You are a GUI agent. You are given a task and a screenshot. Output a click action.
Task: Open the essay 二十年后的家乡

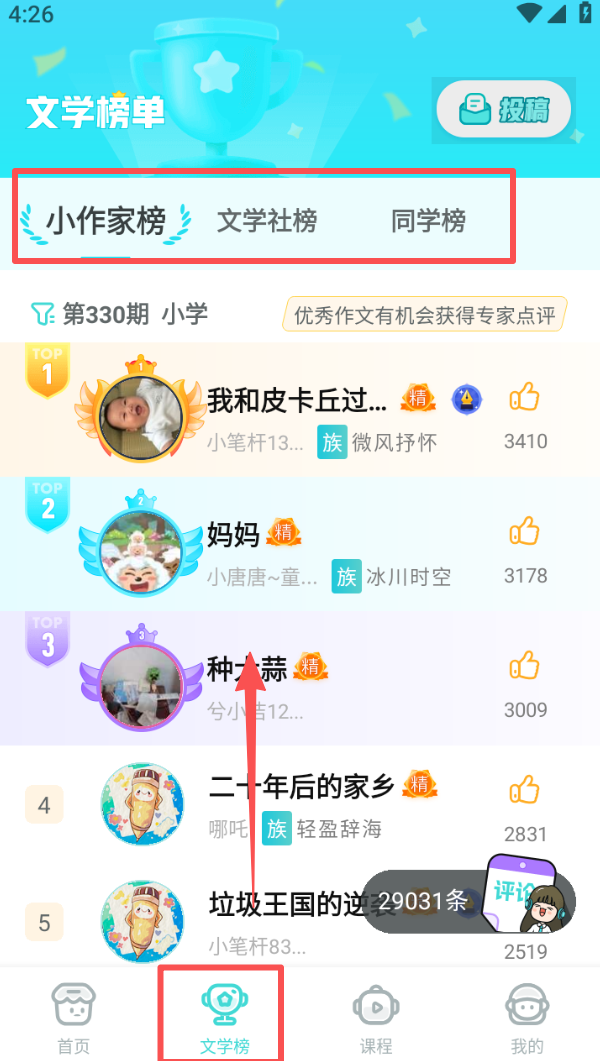(x=301, y=786)
